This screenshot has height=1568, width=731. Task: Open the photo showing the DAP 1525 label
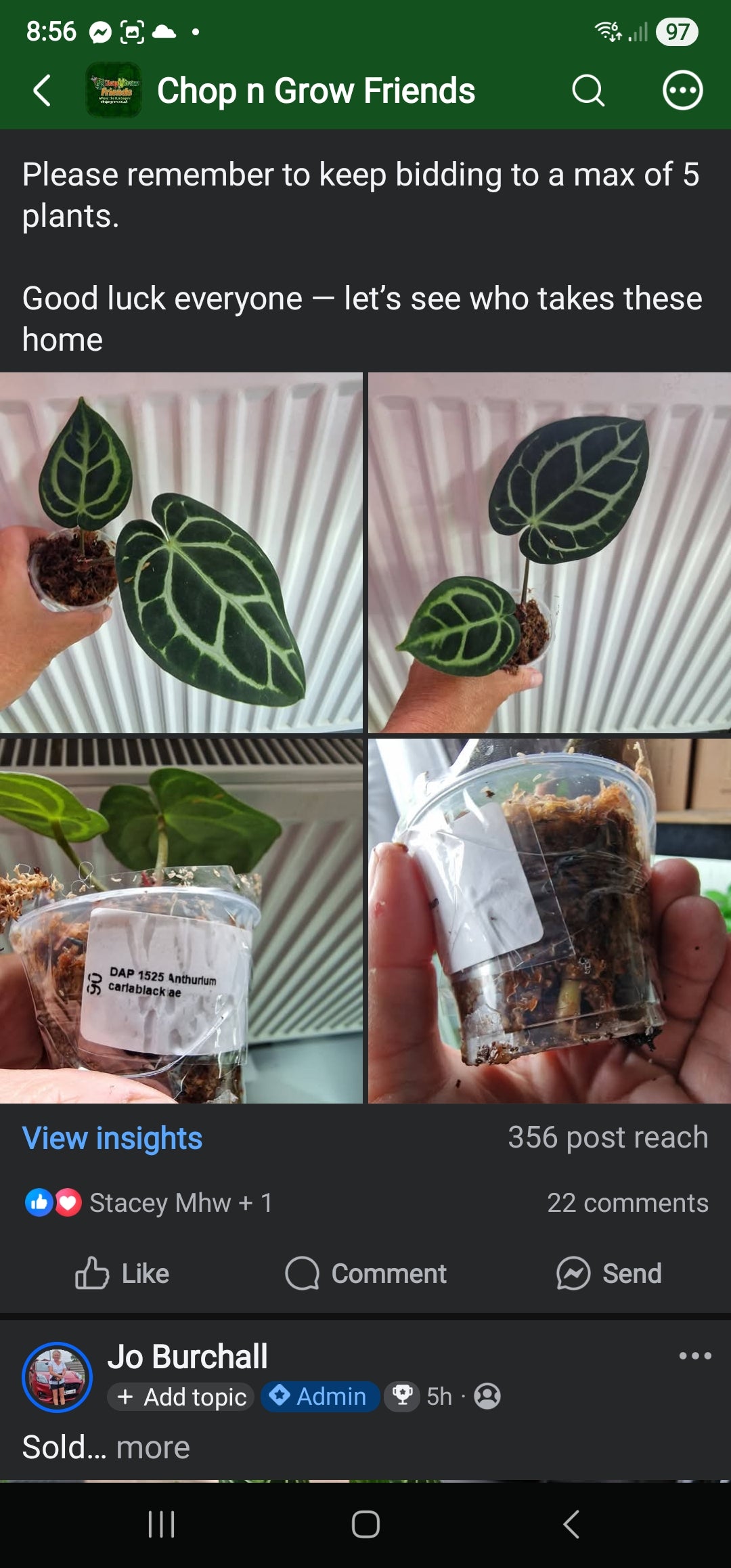pos(181,921)
